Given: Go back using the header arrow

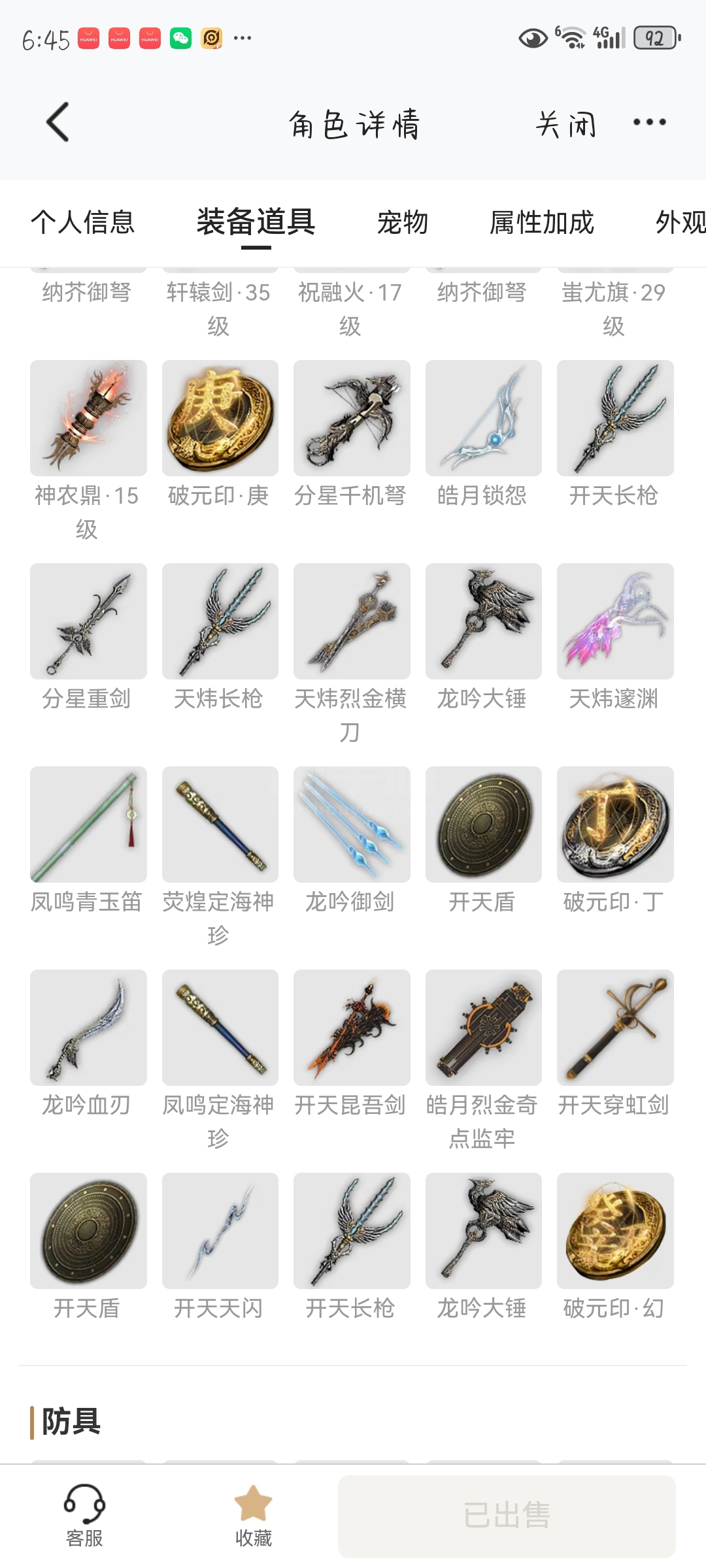Looking at the screenshot, I should click(58, 122).
